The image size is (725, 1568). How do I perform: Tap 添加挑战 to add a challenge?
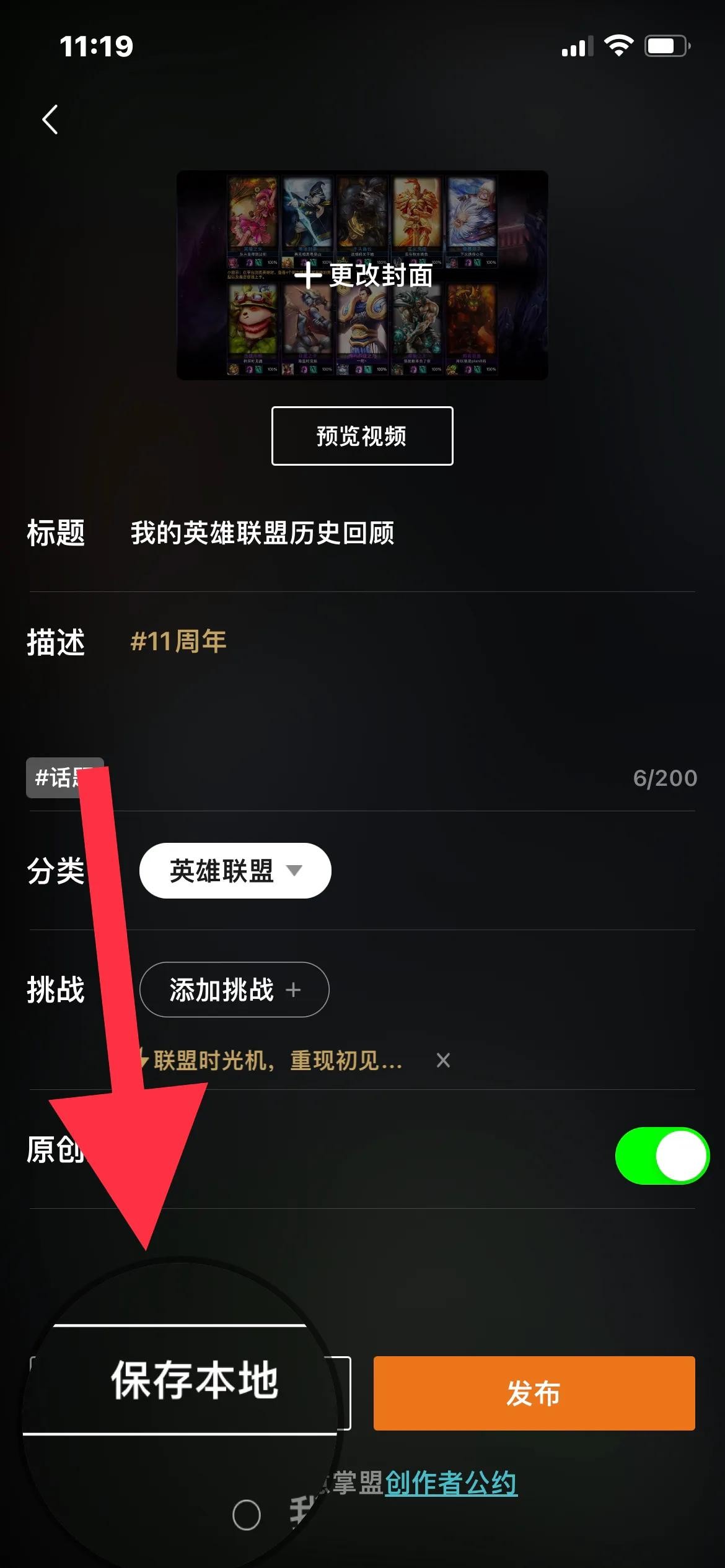pos(234,990)
